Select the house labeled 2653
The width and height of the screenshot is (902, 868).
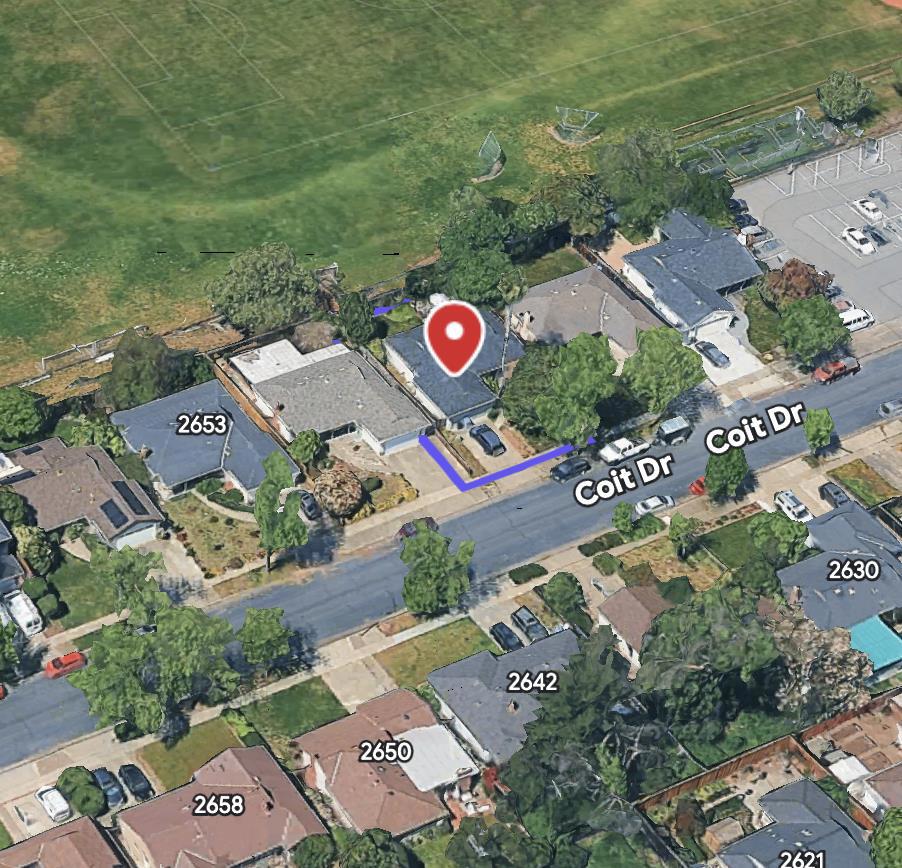coord(202,424)
